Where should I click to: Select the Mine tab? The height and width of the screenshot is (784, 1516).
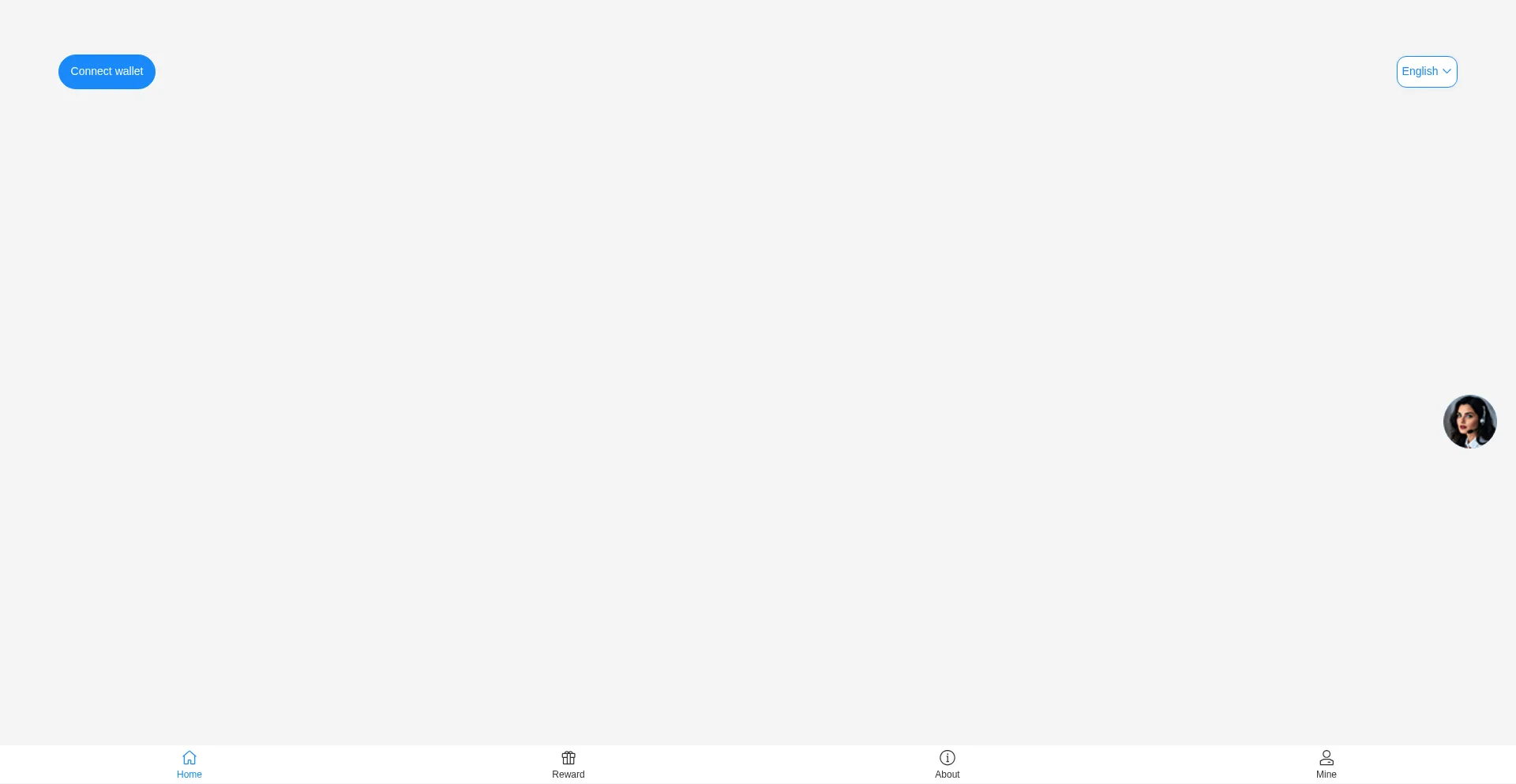(x=1326, y=764)
